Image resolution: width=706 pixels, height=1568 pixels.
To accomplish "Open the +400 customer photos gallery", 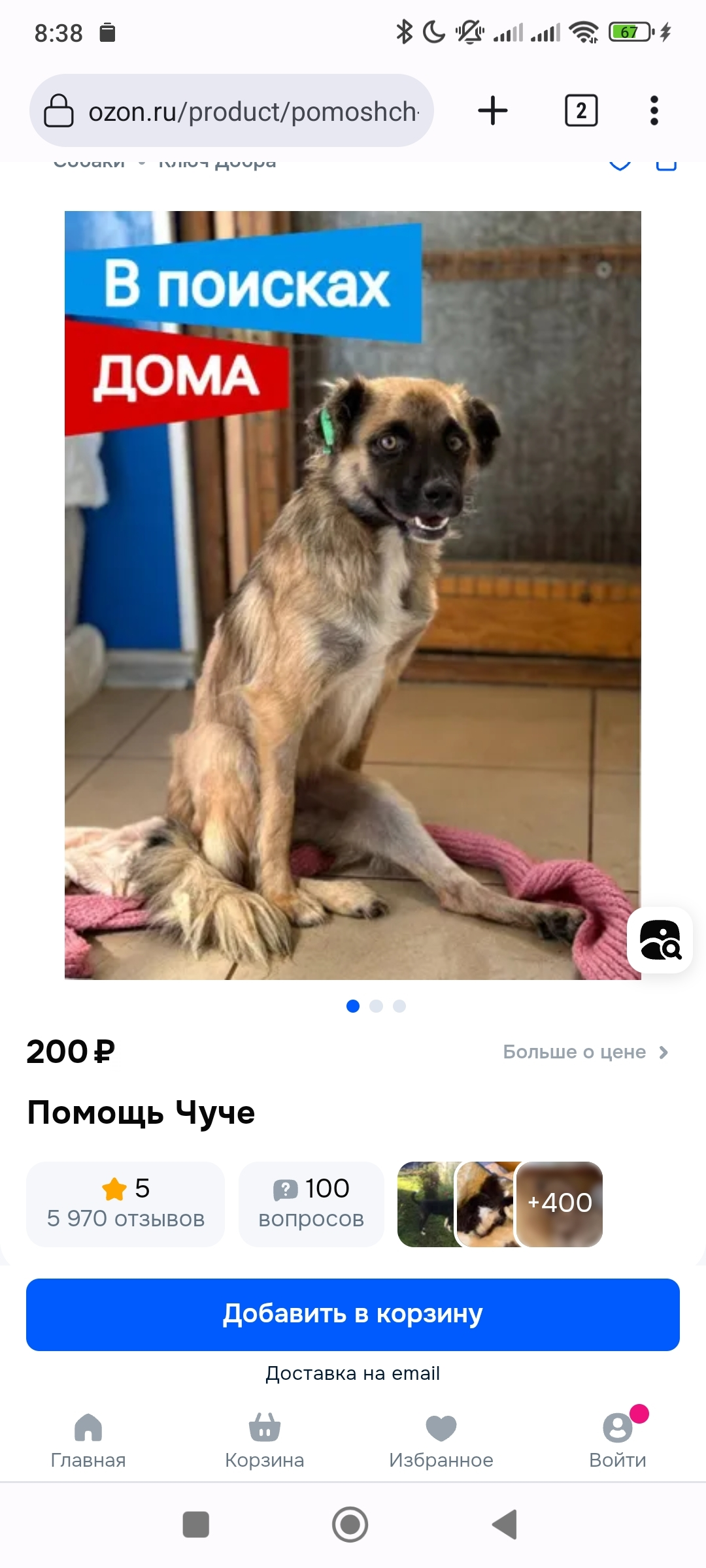I will coord(560,1203).
